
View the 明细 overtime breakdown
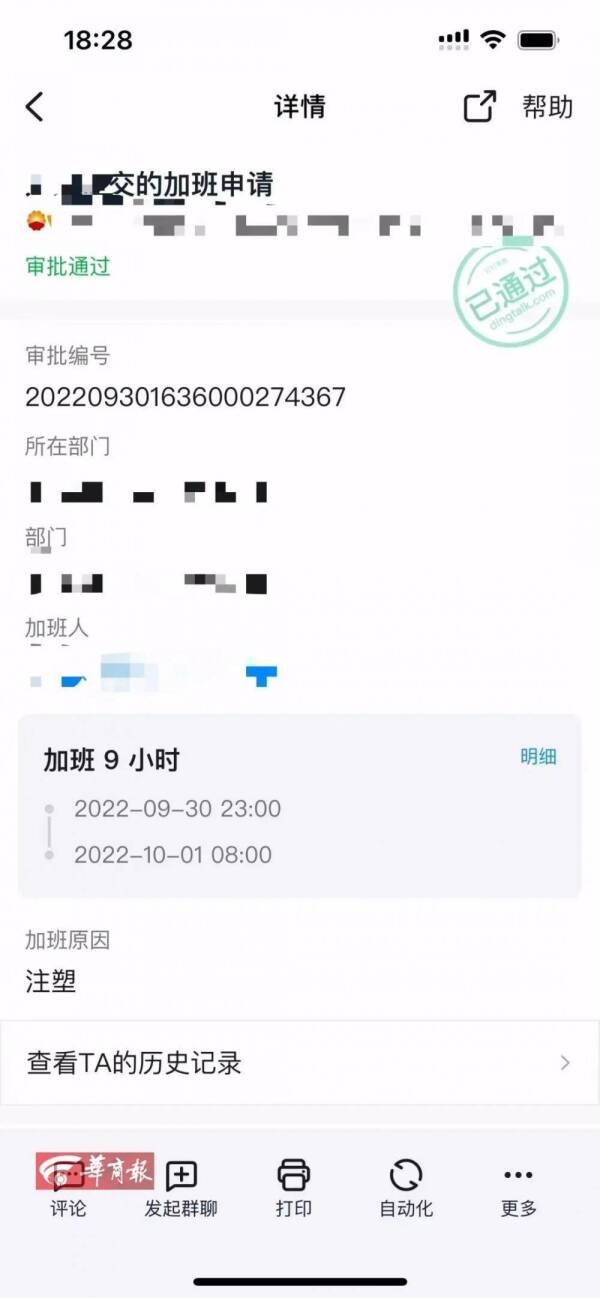point(538,756)
